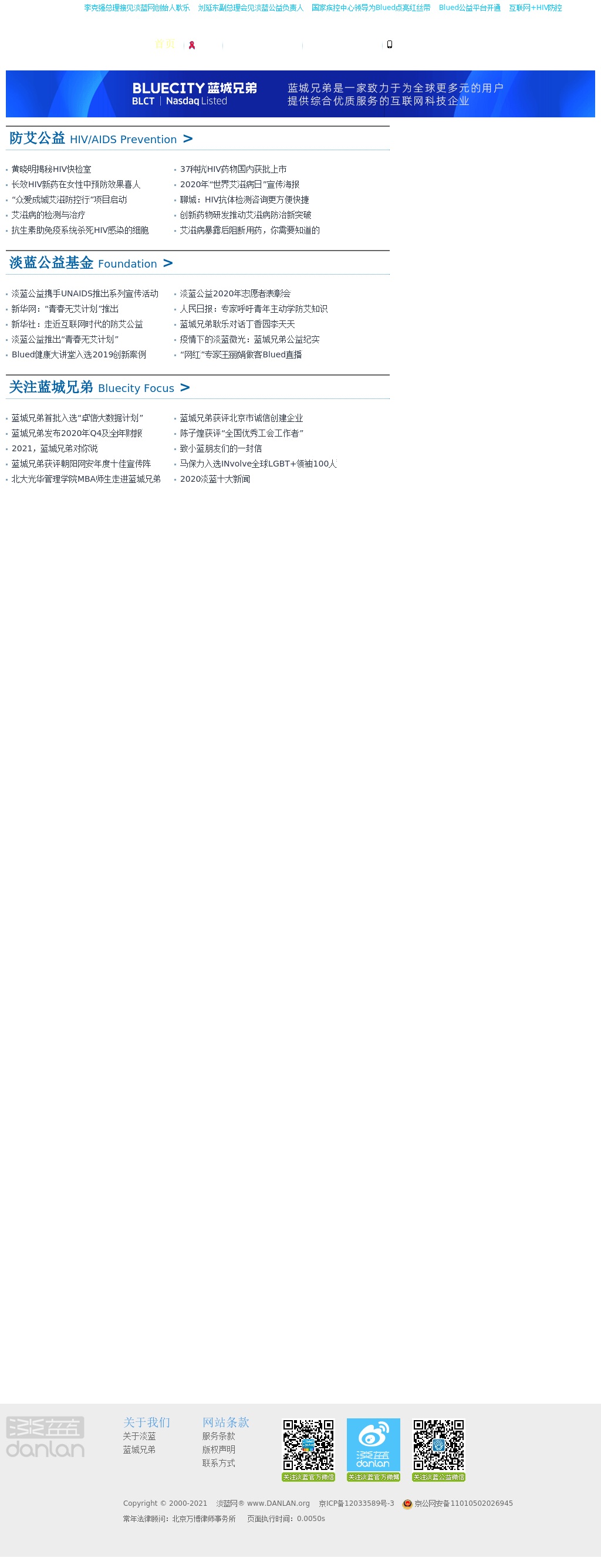Read 淡蓝公益推出"青春无艾计划" article
Viewport: 601px width, 1568px height.
tap(65, 339)
